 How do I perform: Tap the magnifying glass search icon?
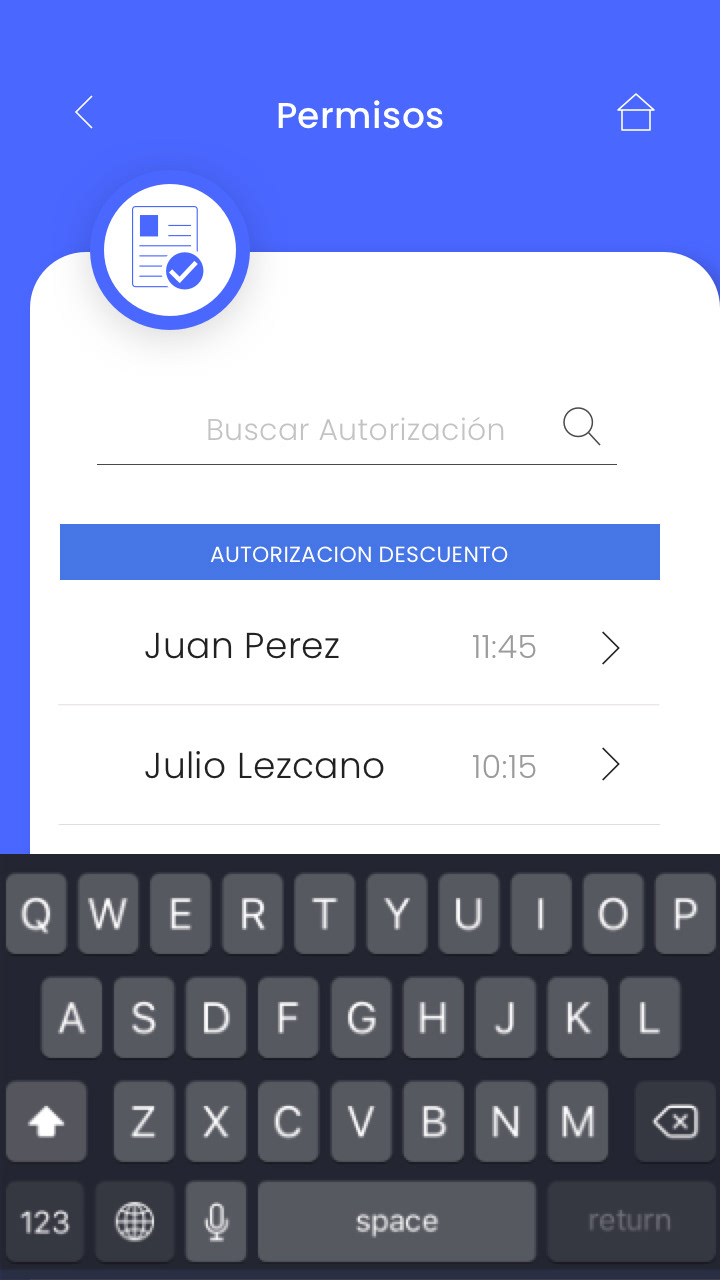(x=581, y=427)
